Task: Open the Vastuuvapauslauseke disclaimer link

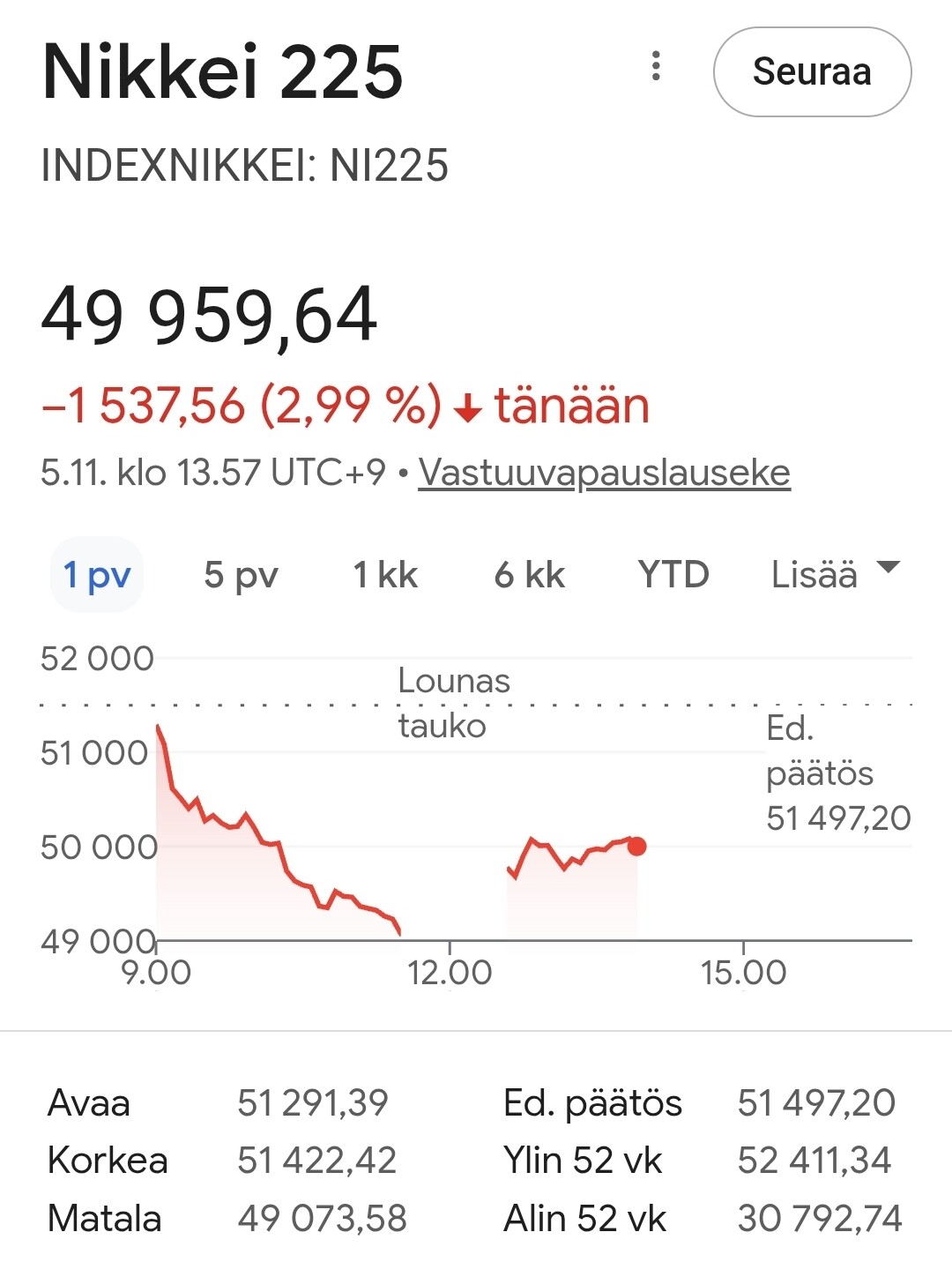Action: click(604, 473)
